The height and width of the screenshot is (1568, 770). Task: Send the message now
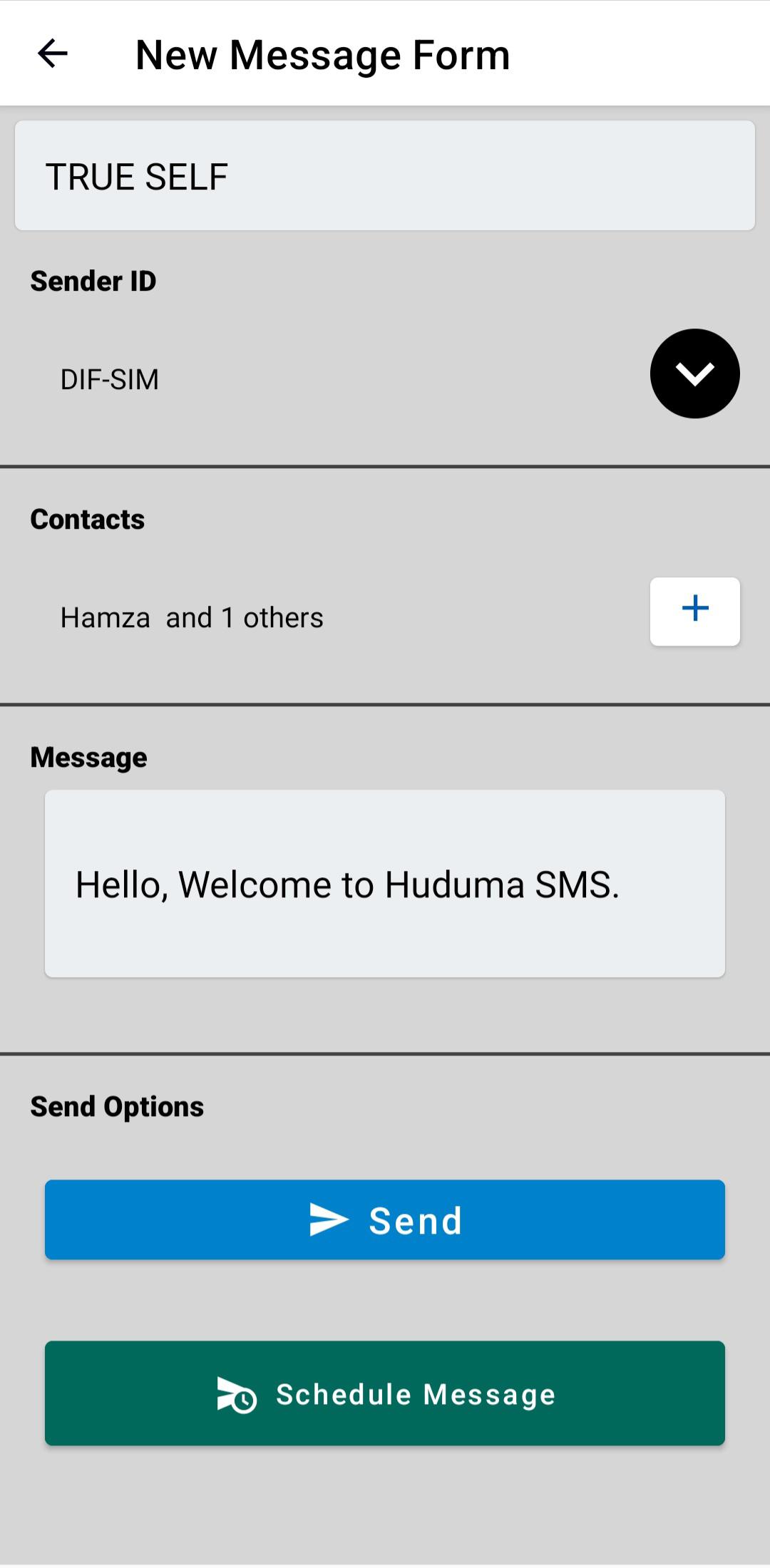point(385,1219)
